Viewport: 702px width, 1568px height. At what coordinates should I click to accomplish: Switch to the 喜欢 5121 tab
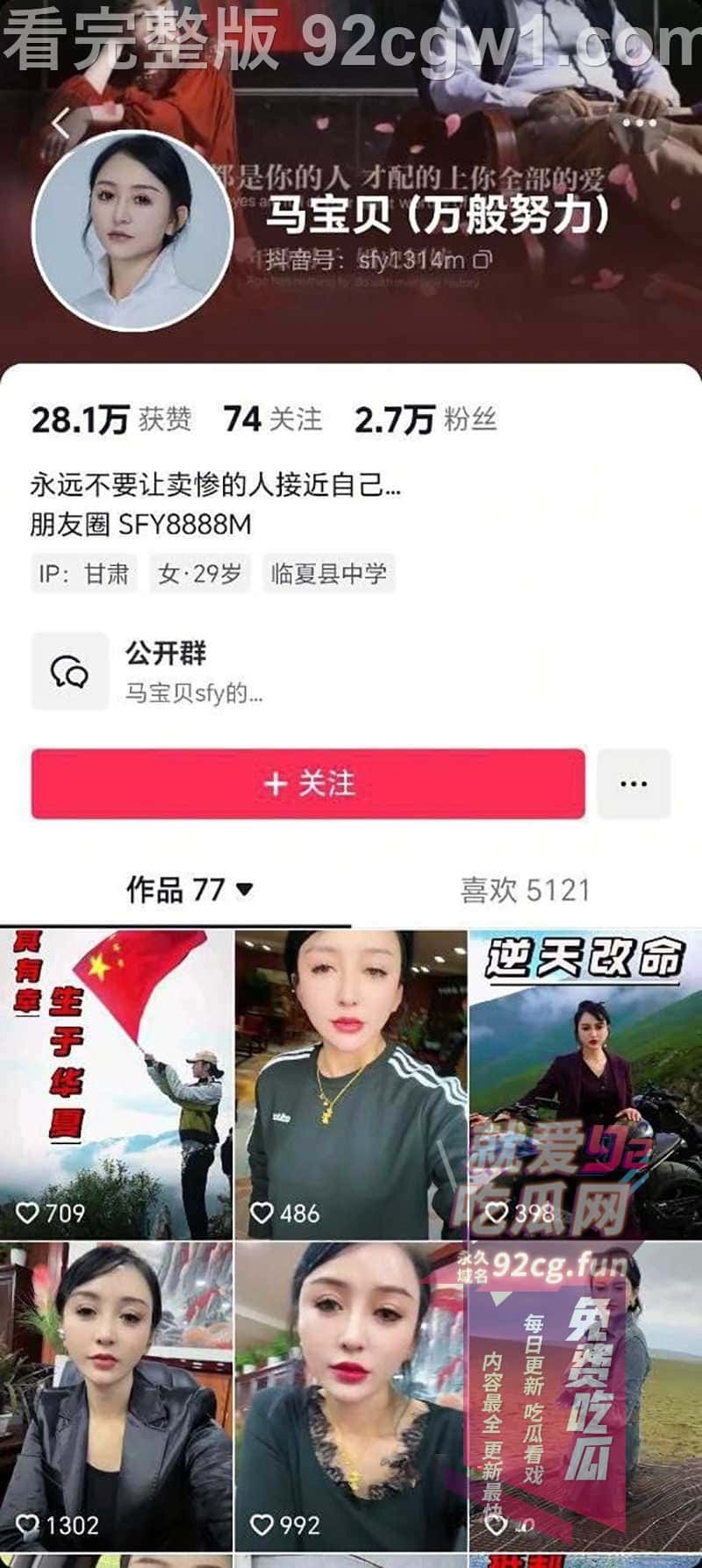click(x=525, y=890)
